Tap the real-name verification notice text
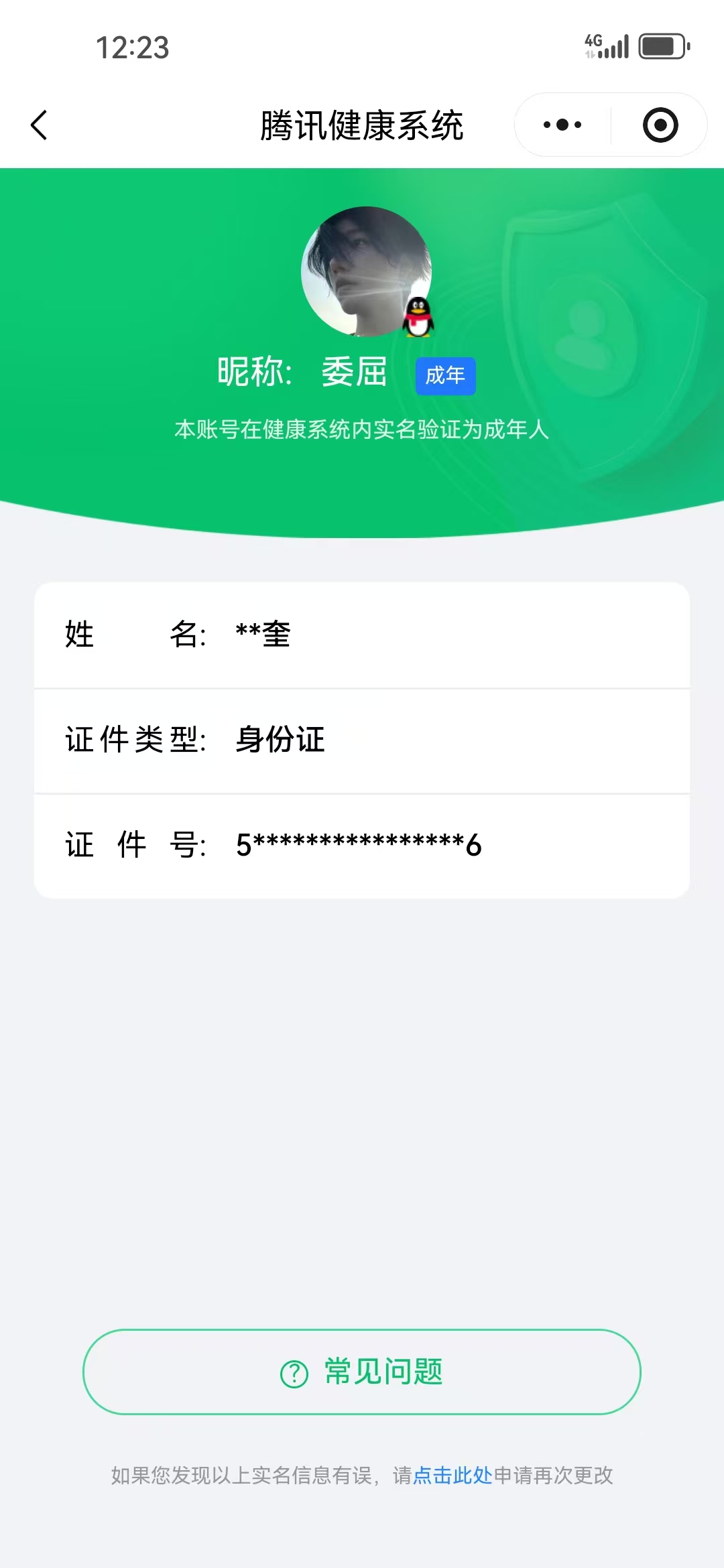The image size is (724, 1568). pyautogui.click(x=362, y=430)
